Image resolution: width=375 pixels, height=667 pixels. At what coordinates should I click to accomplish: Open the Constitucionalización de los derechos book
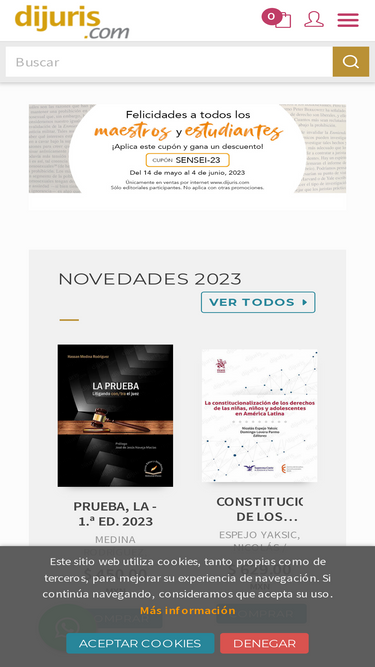point(260,416)
